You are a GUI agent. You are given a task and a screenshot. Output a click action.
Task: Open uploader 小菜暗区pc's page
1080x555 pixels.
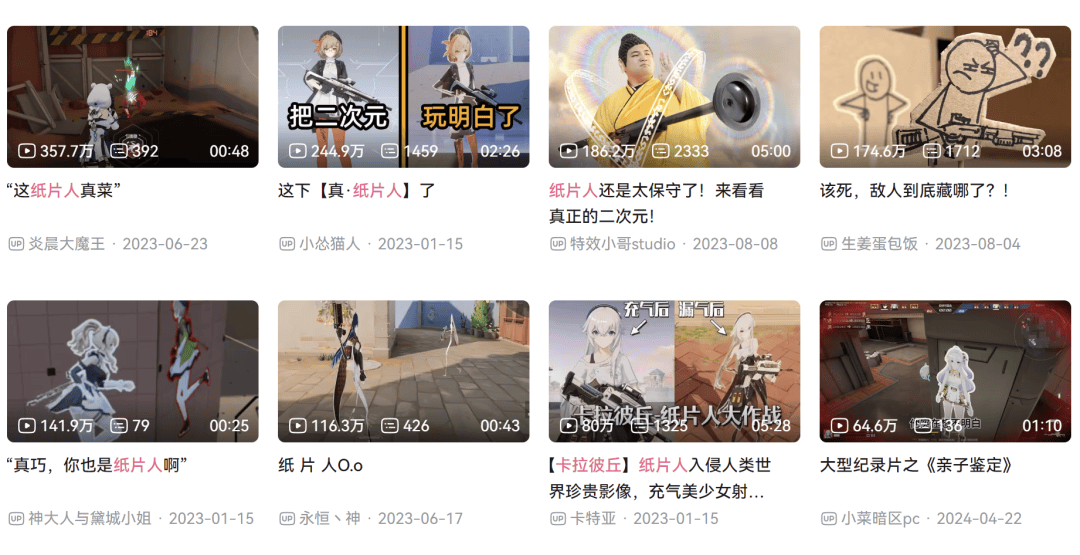(x=878, y=519)
